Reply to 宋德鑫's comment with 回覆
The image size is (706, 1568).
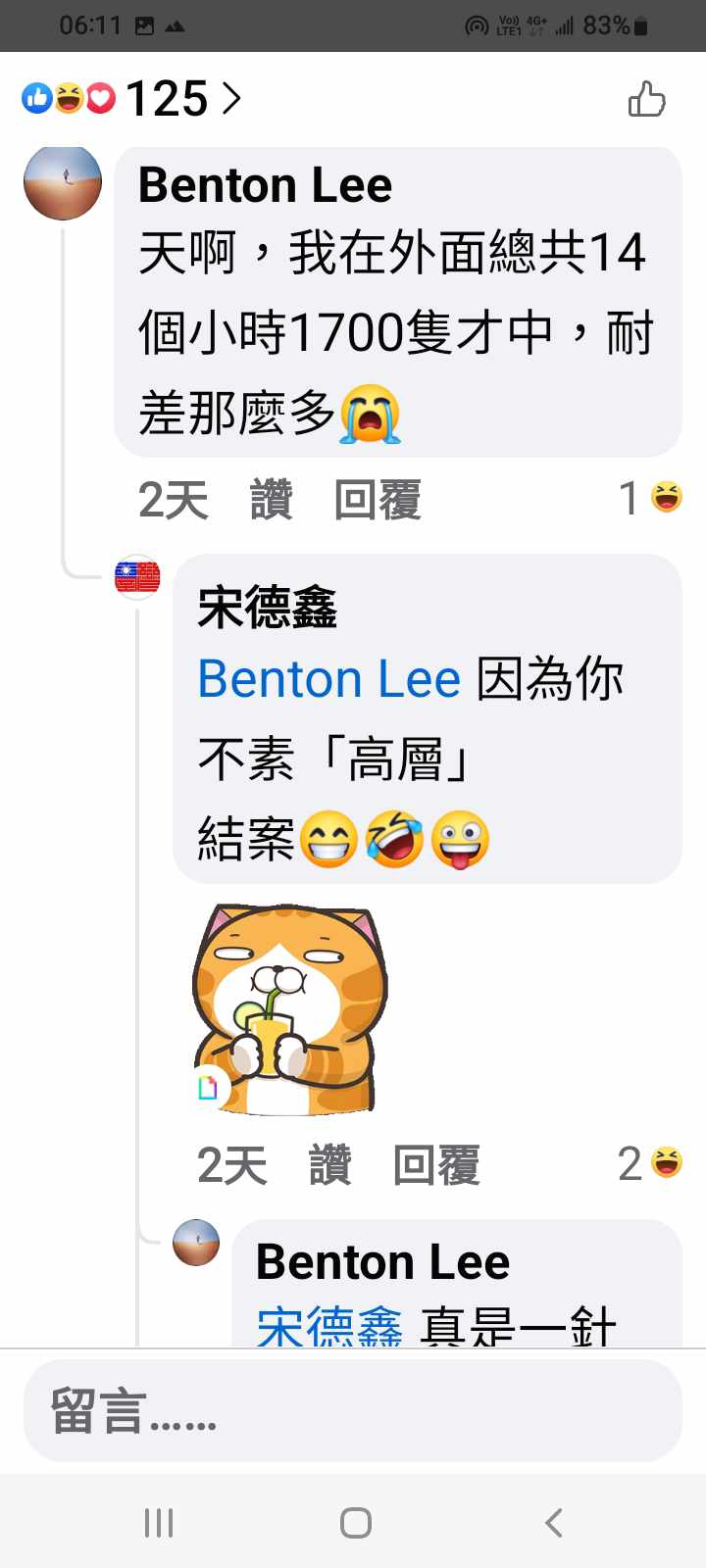coord(436,1165)
